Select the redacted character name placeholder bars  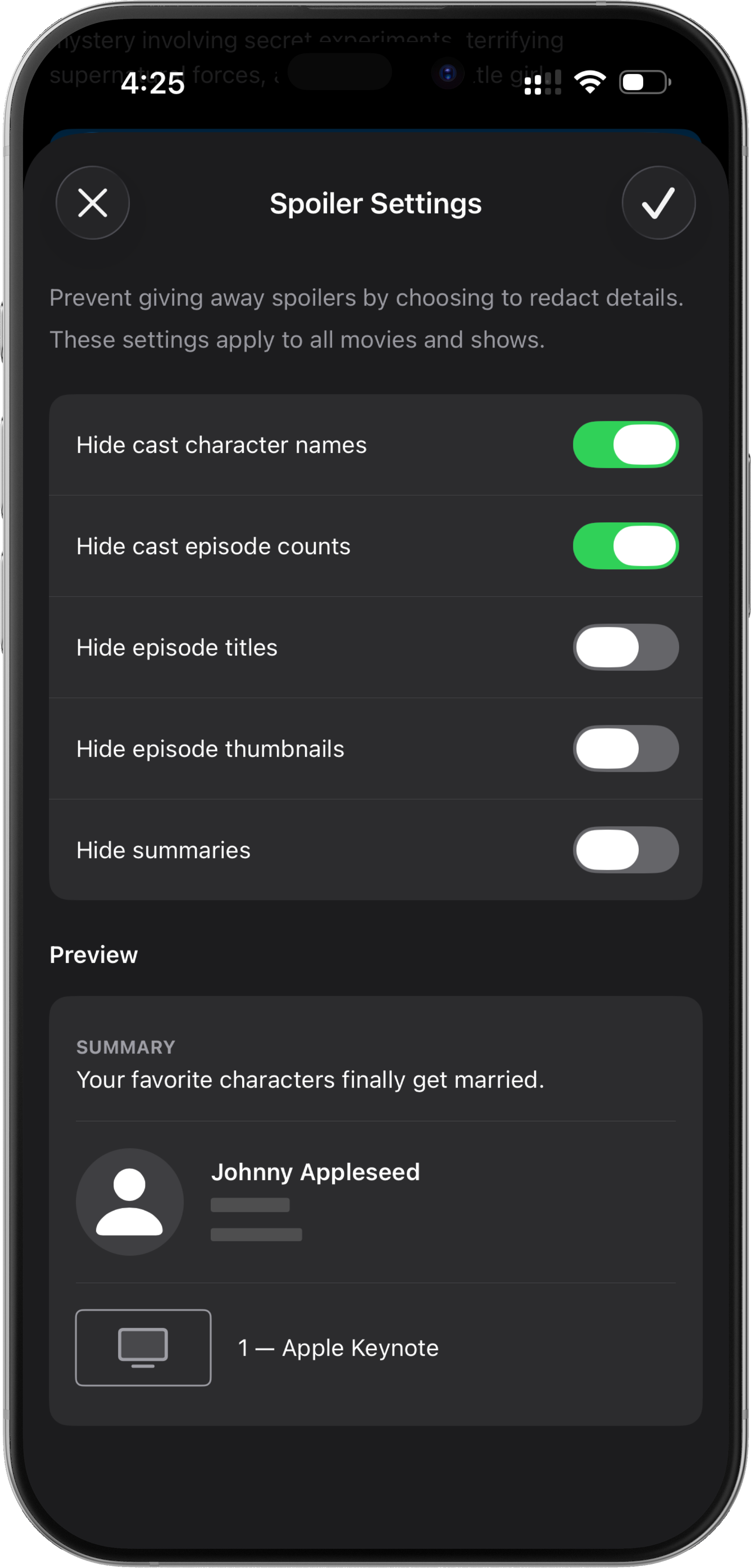click(x=256, y=1219)
